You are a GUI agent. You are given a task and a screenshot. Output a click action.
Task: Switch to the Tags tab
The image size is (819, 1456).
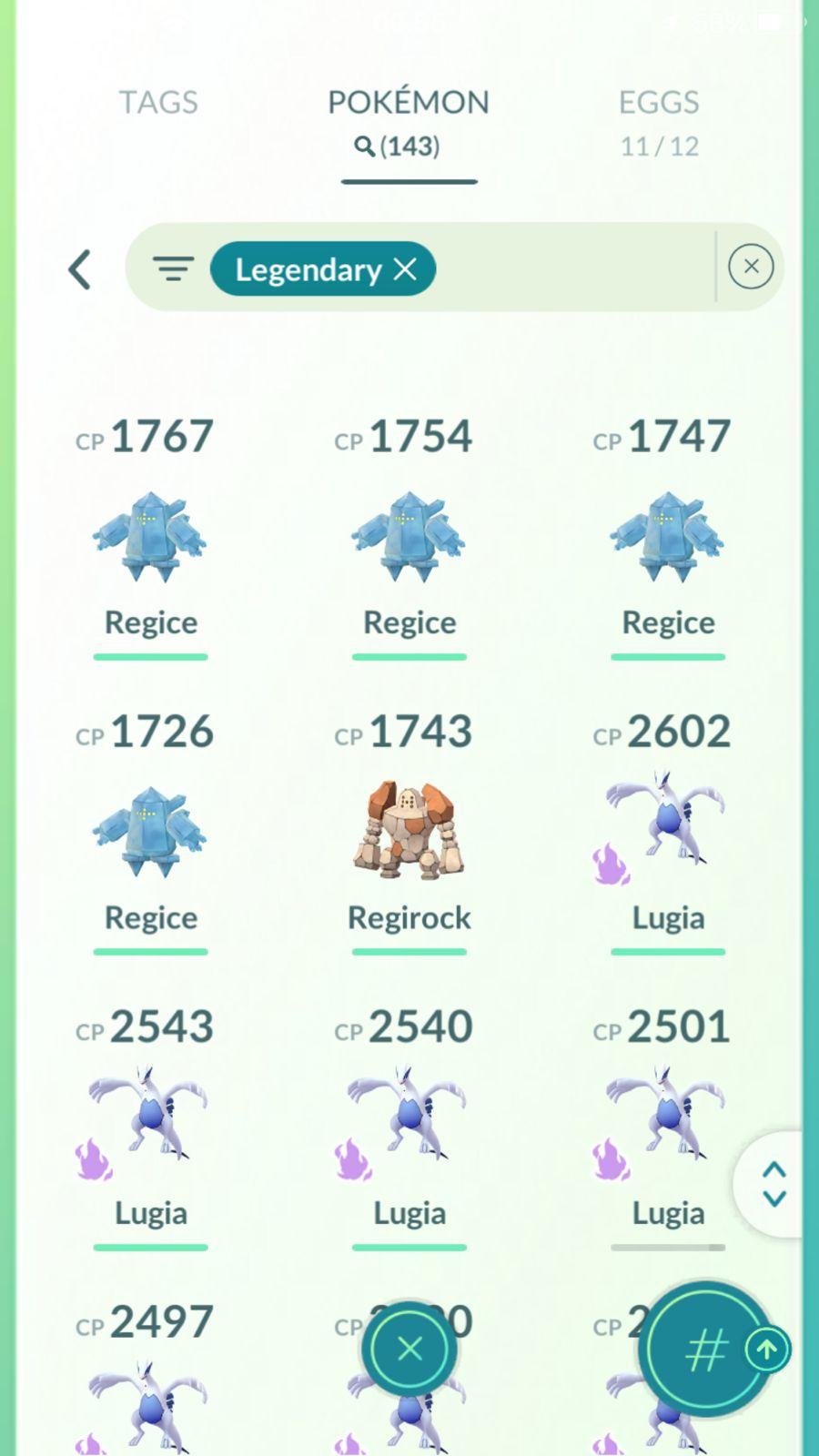(158, 103)
